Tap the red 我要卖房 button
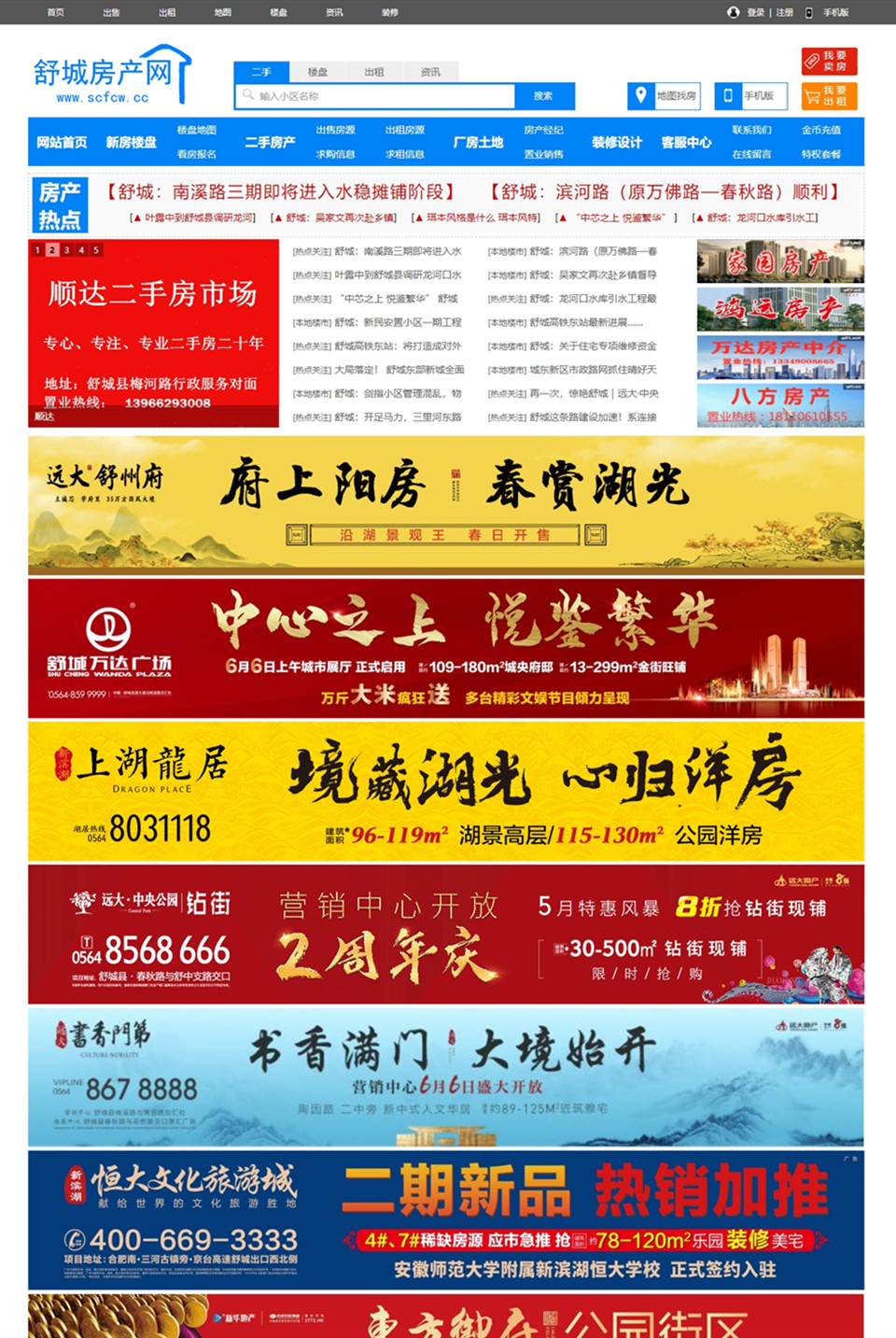The width and height of the screenshot is (896, 1338). coord(829,62)
